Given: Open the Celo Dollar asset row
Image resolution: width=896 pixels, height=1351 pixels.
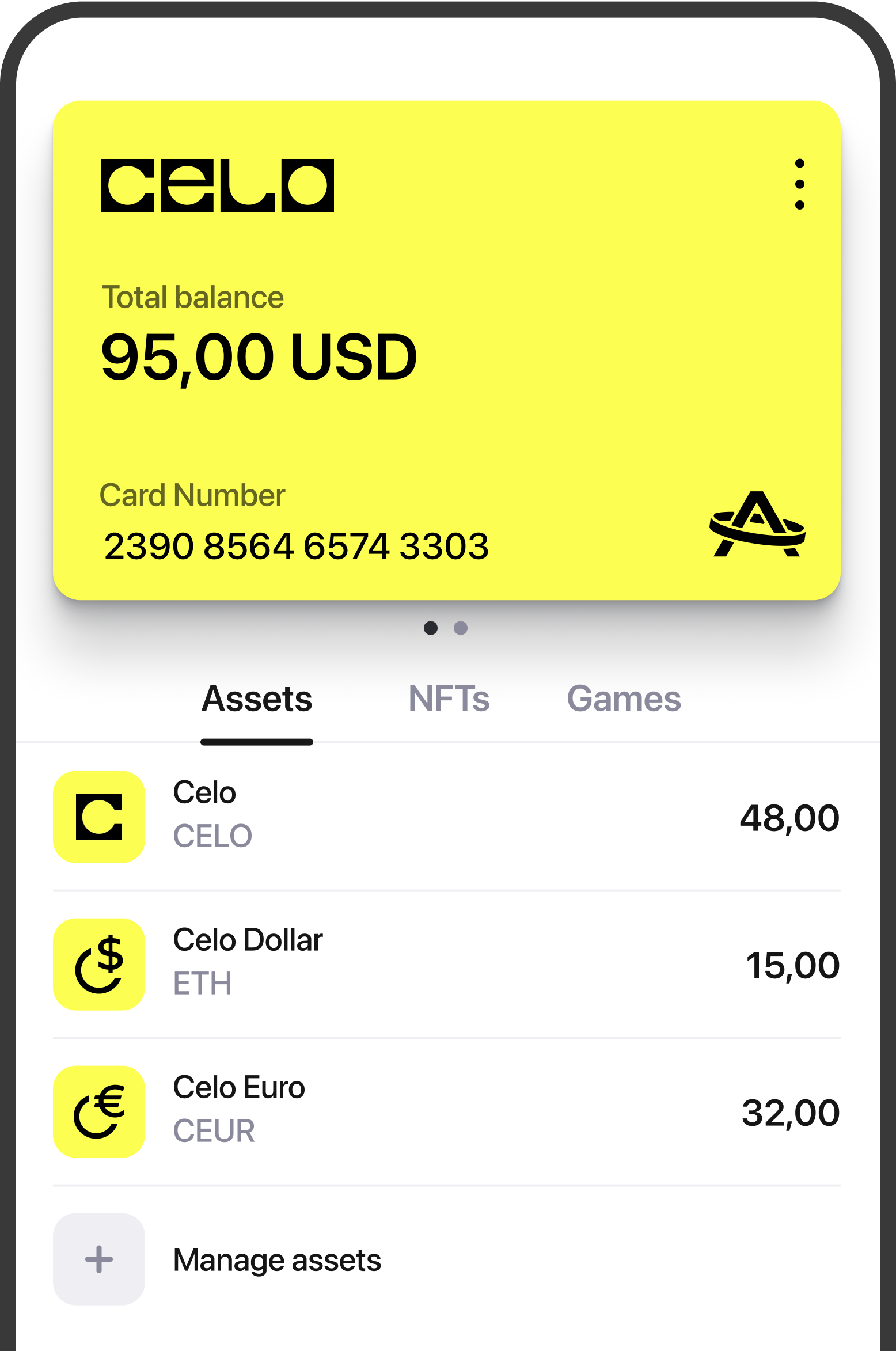Looking at the screenshot, I should tap(446, 964).
